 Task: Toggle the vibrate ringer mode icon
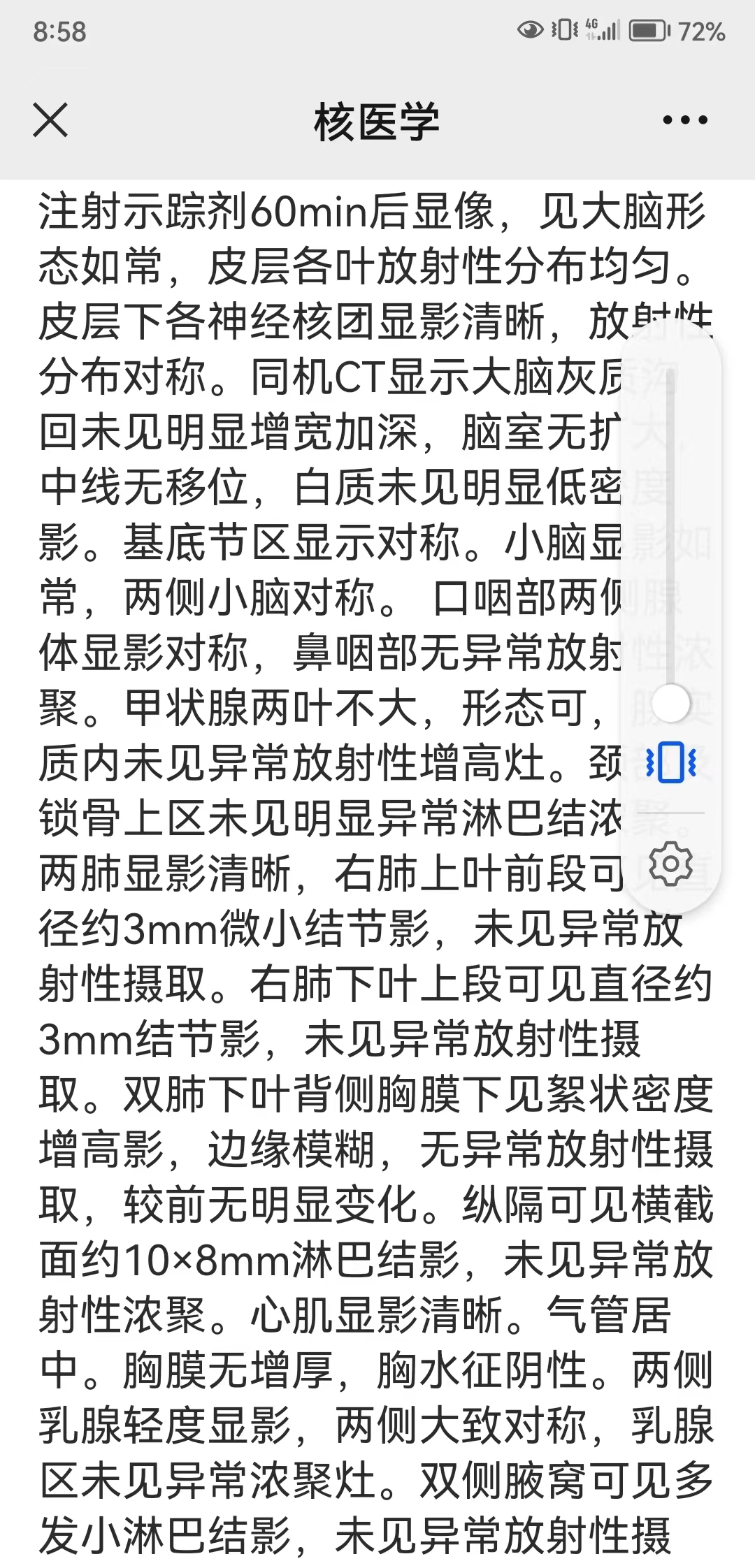[x=670, y=762]
